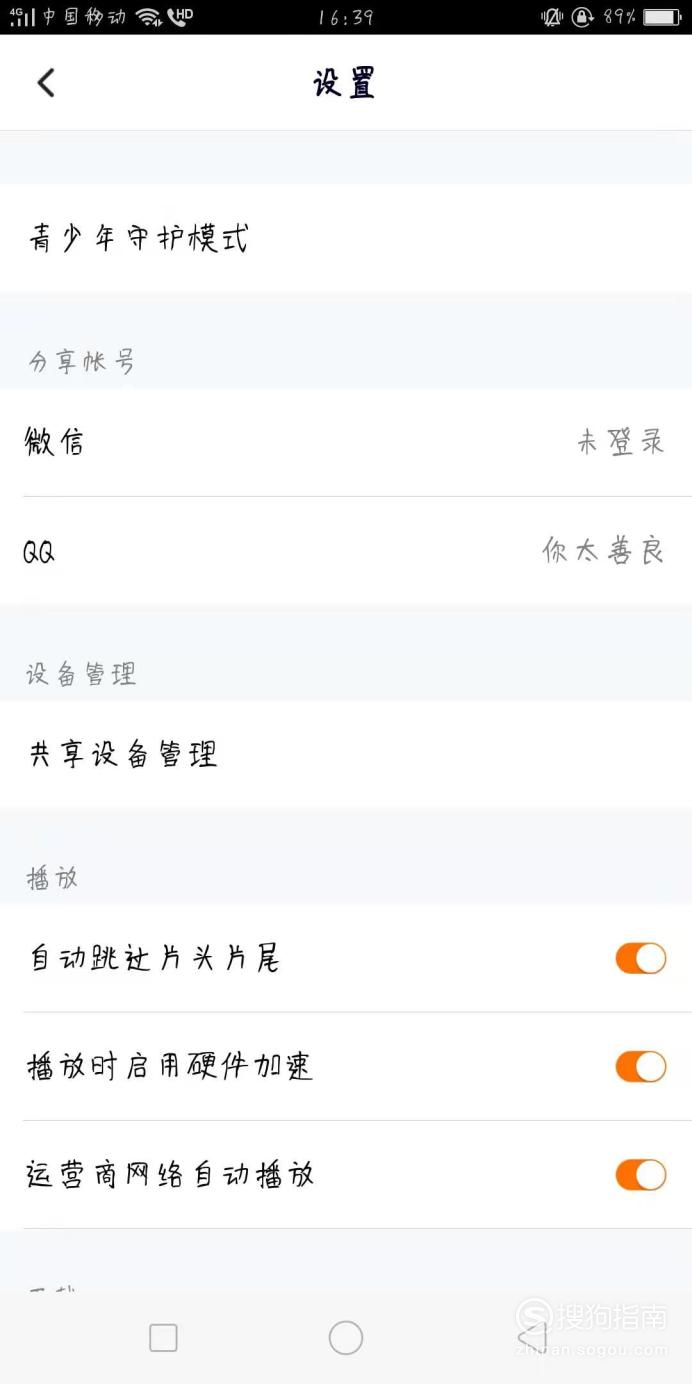
Task: Disable 播放时启用硬件加速 switch
Action: 641,1066
